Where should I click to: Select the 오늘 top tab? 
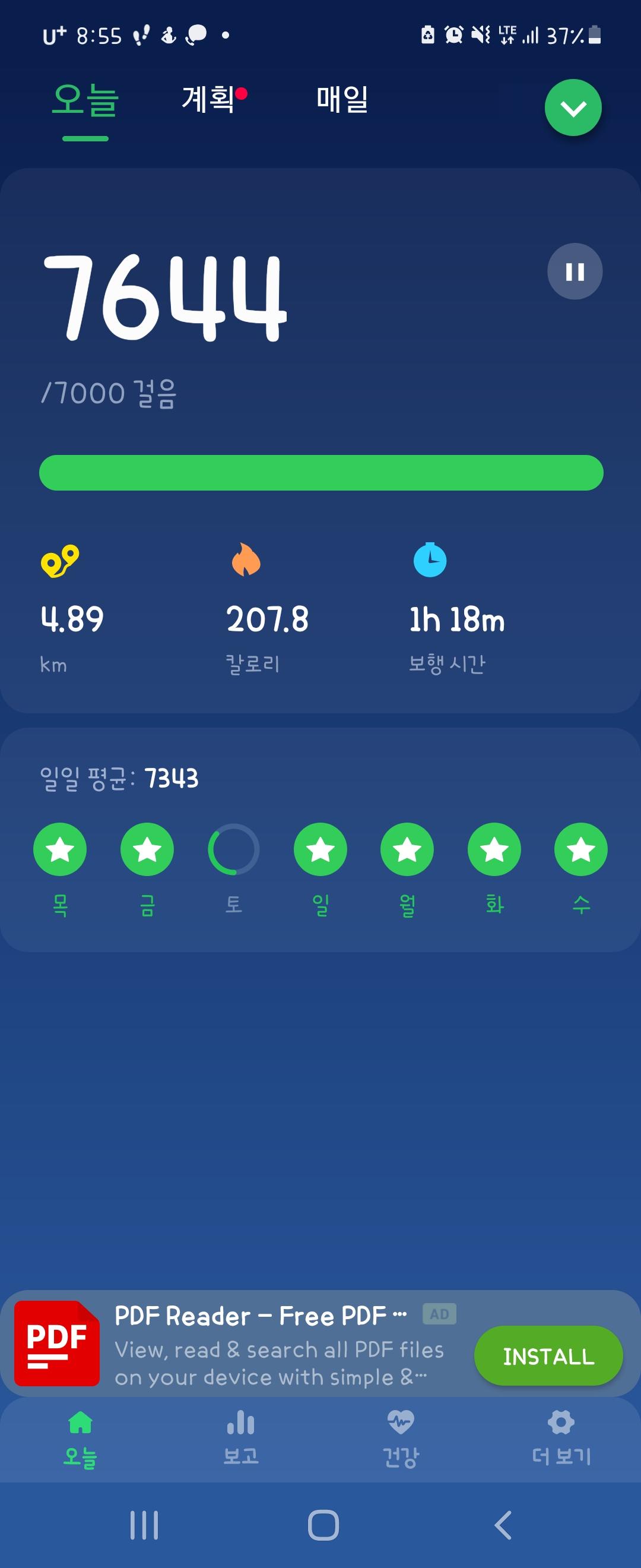click(85, 100)
